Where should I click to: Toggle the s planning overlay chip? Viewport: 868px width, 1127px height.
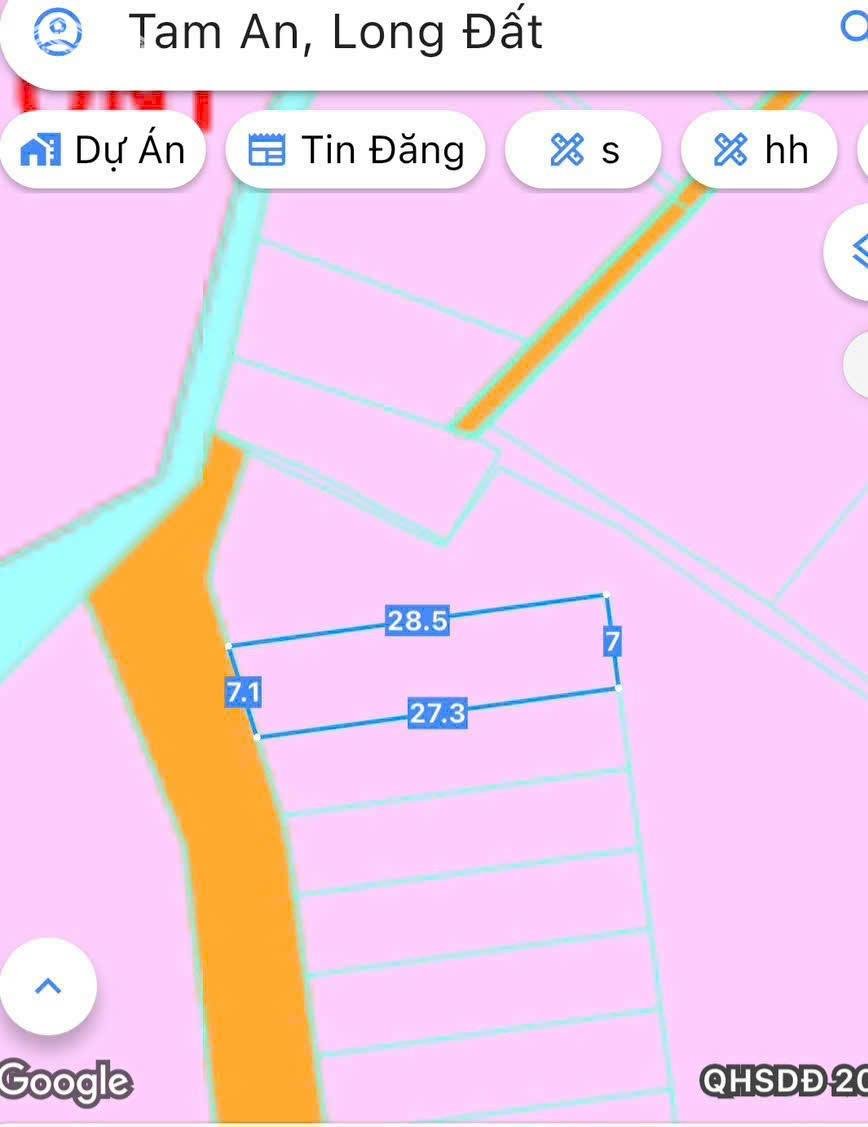click(583, 148)
